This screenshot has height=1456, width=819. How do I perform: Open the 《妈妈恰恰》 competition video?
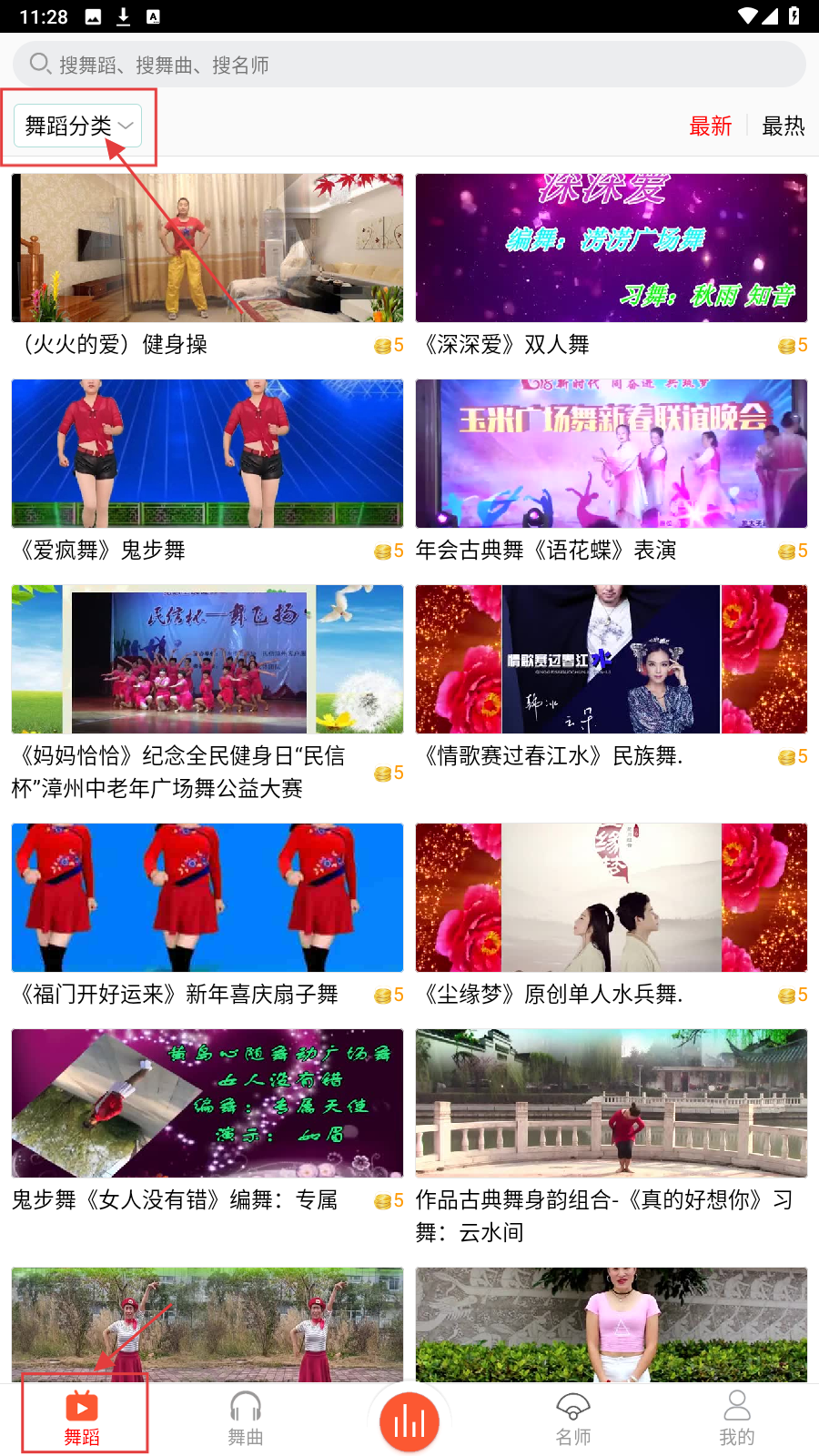coord(207,660)
